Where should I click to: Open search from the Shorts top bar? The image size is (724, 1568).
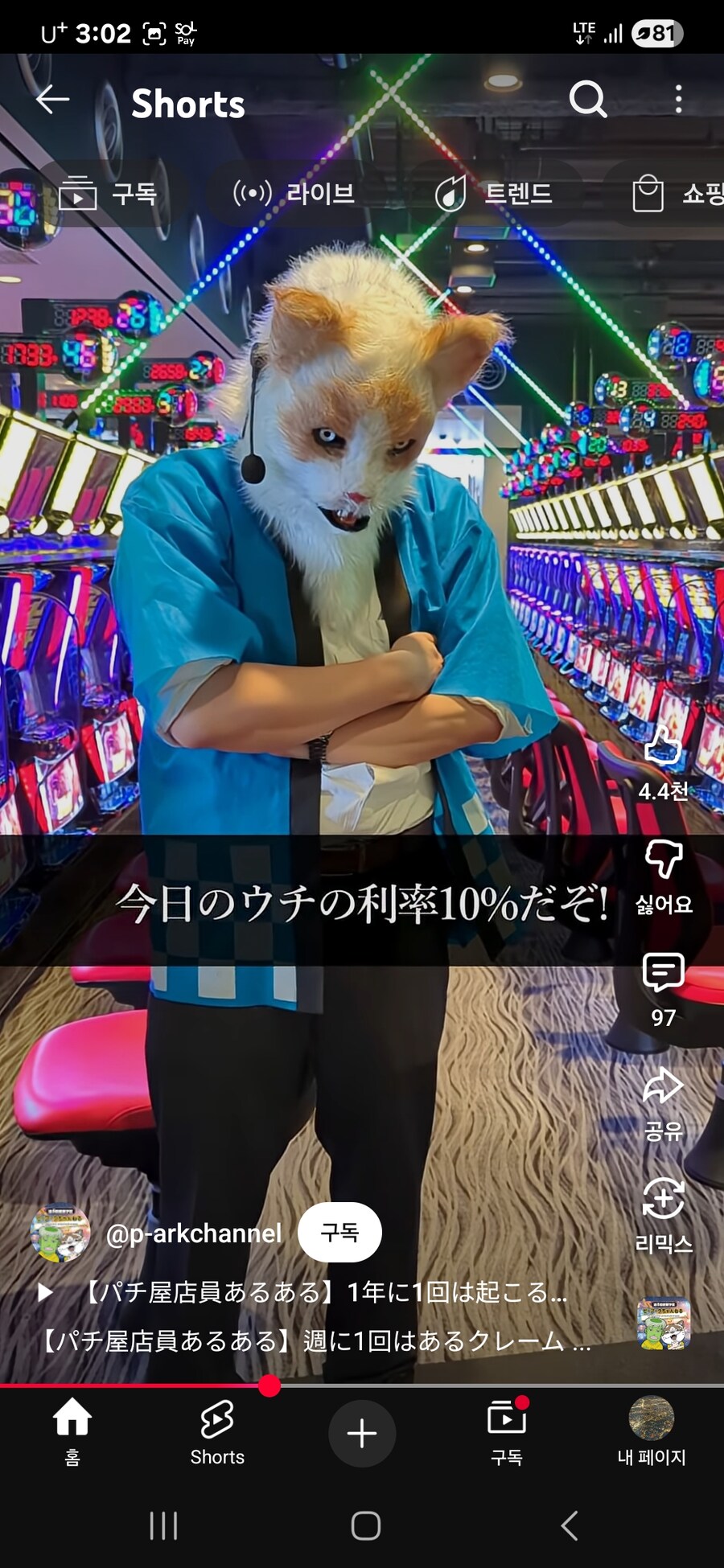[588, 100]
